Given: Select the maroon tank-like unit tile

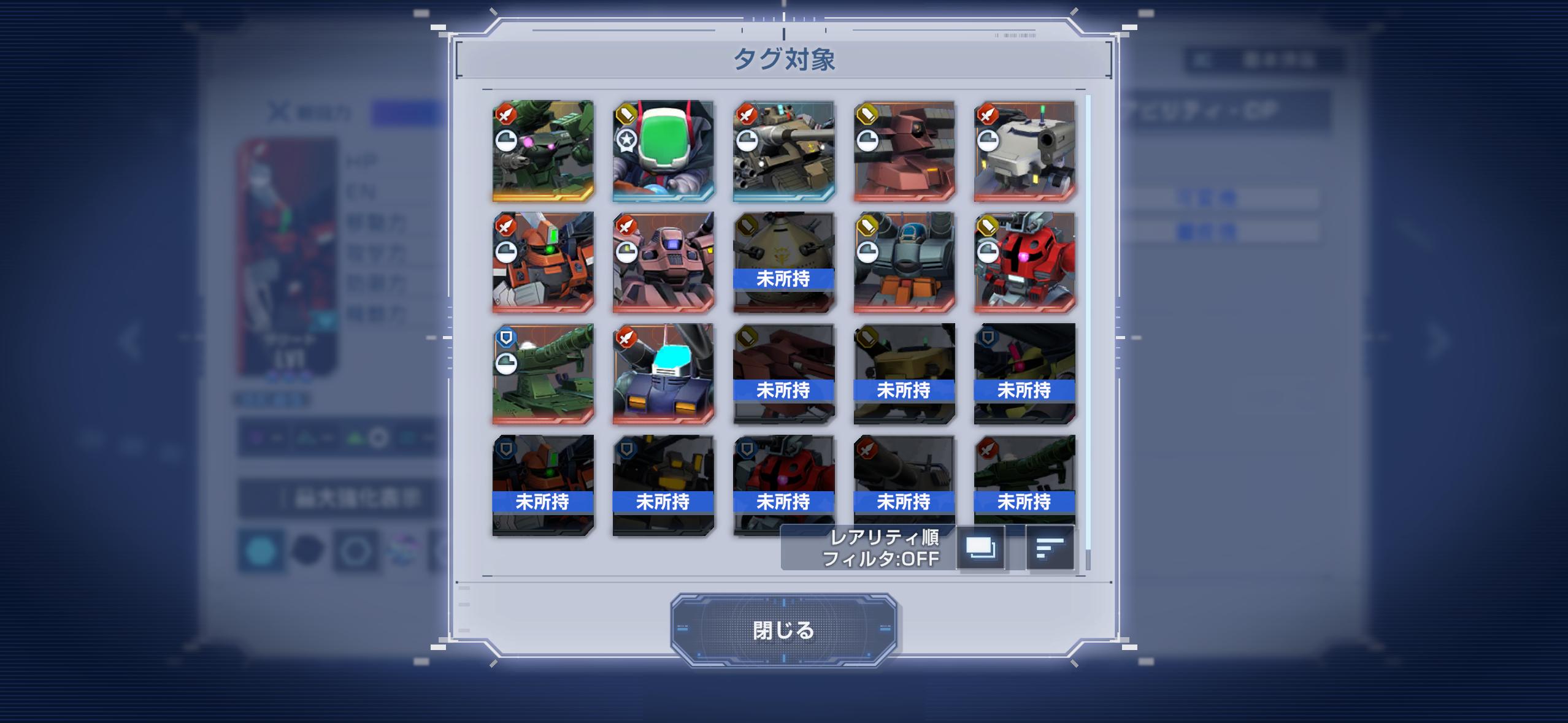Looking at the screenshot, I should [x=904, y=151].
